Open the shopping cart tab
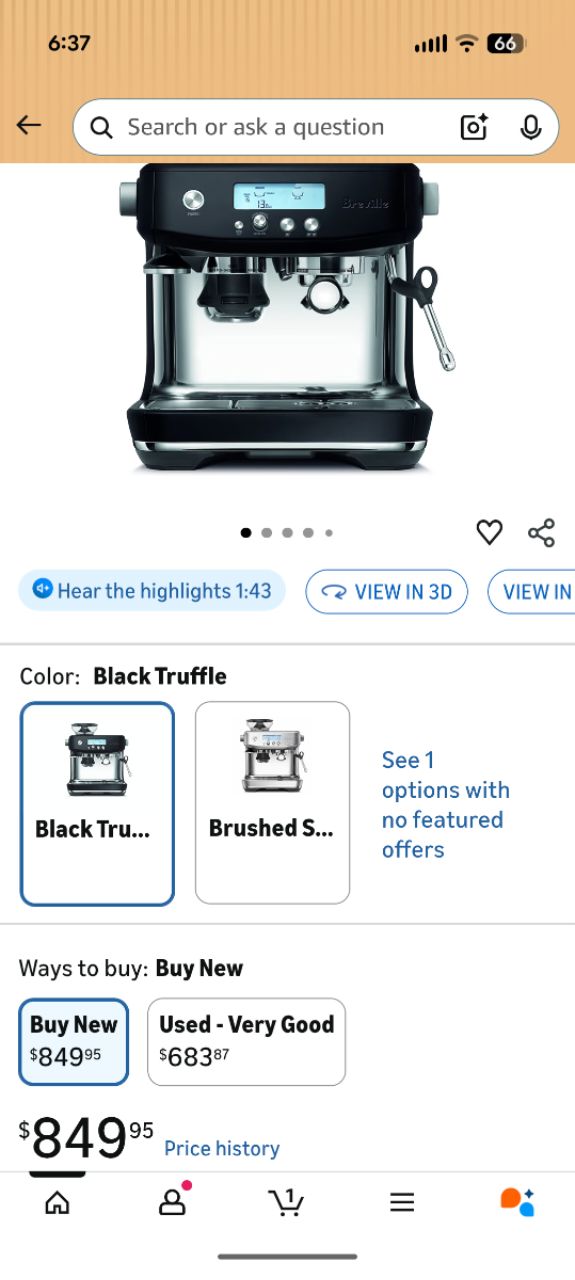This screenshot has height=1280, width=575. [287, 1202]
